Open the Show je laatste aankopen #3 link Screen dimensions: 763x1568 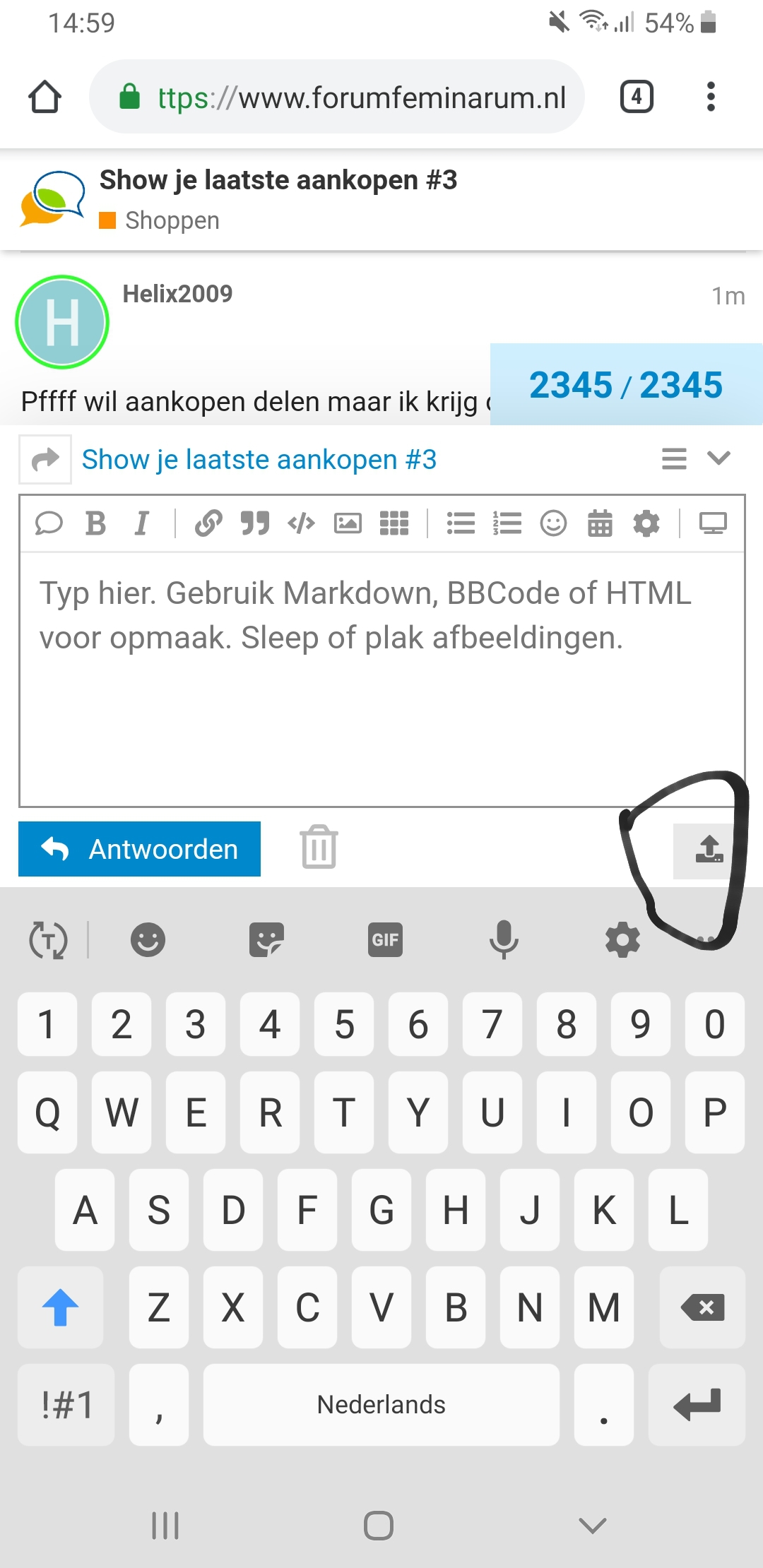point(259,460)
